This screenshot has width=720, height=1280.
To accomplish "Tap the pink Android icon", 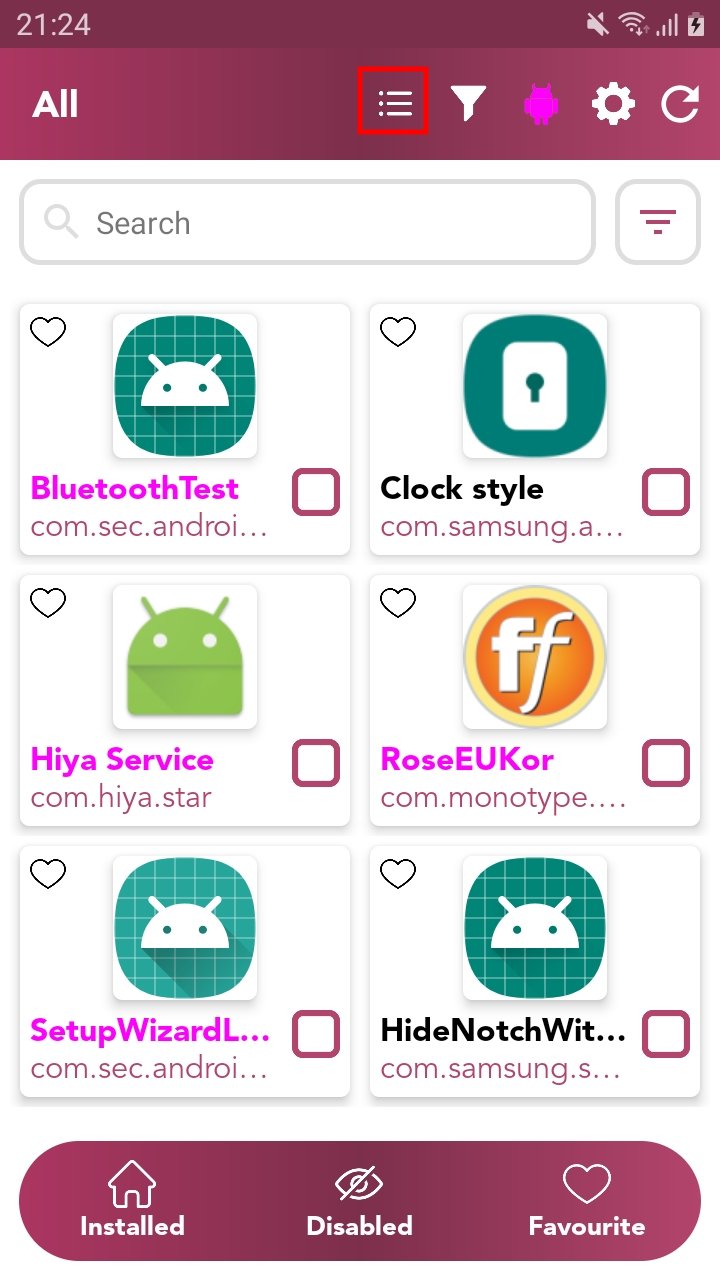I will [x=540, y=104].
